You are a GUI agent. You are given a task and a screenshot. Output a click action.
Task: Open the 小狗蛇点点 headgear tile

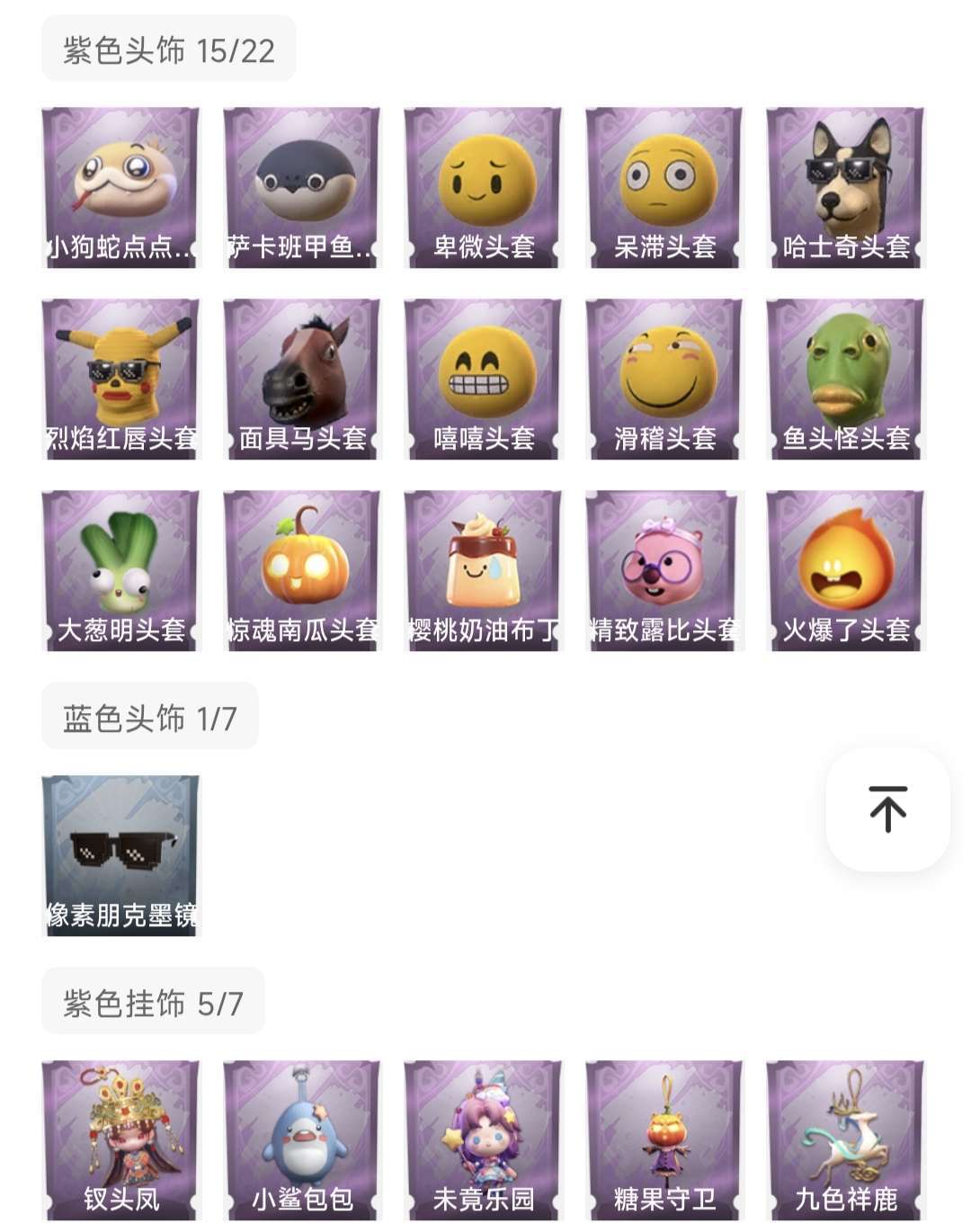pyautogui.click(x=121, y=188)
